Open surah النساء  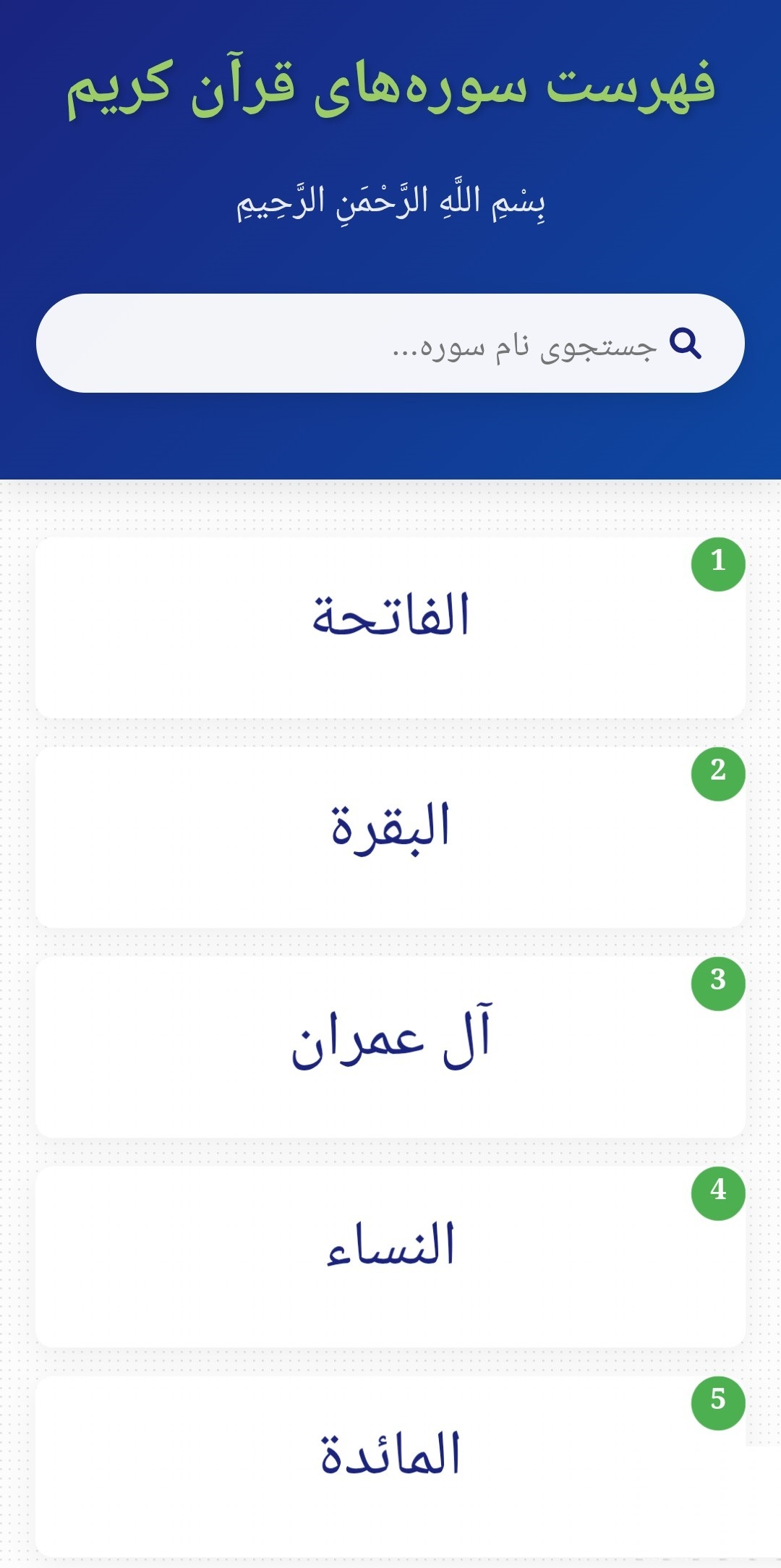tap(390, 1256)
